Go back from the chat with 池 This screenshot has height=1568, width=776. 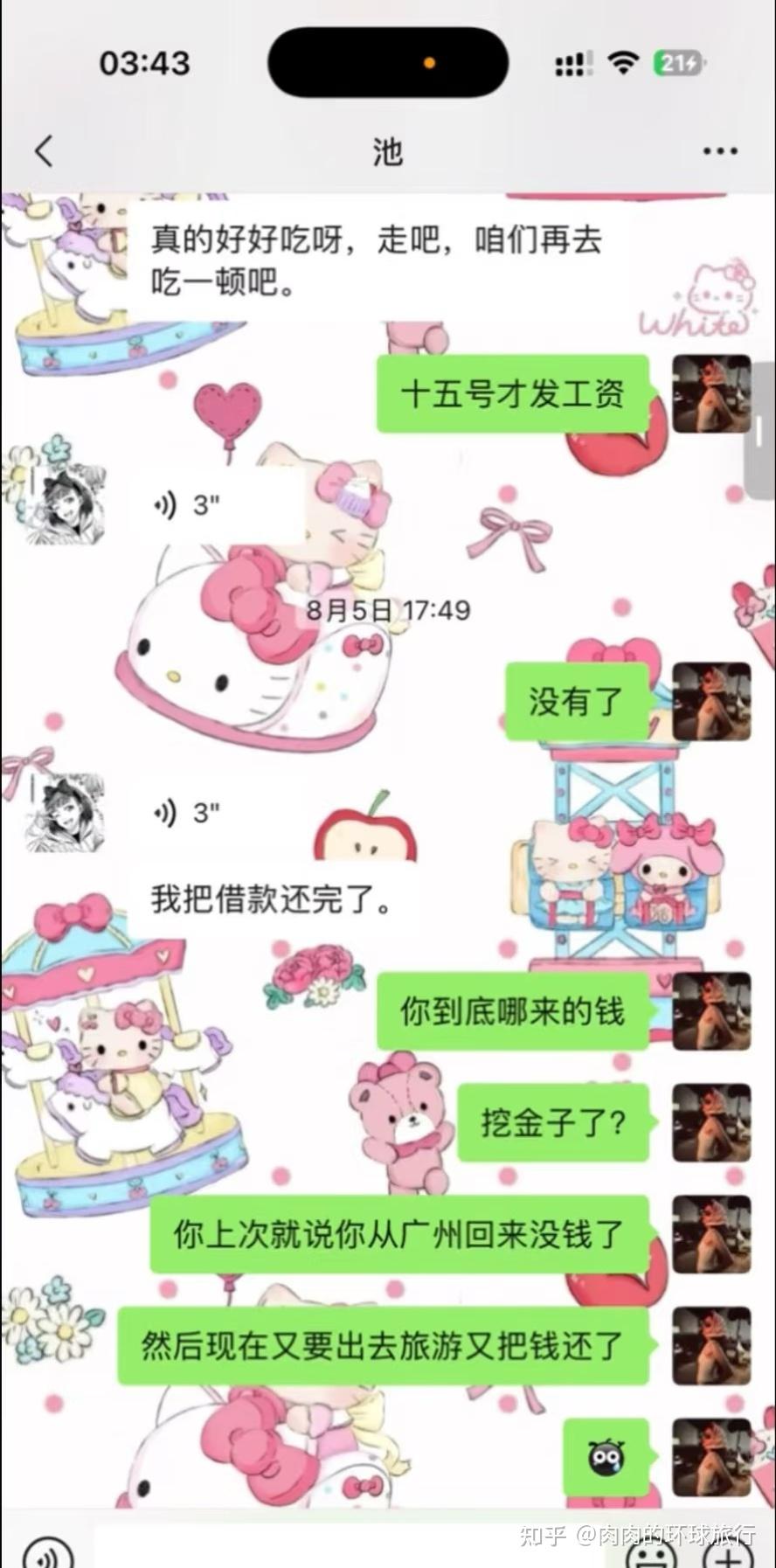44,151
